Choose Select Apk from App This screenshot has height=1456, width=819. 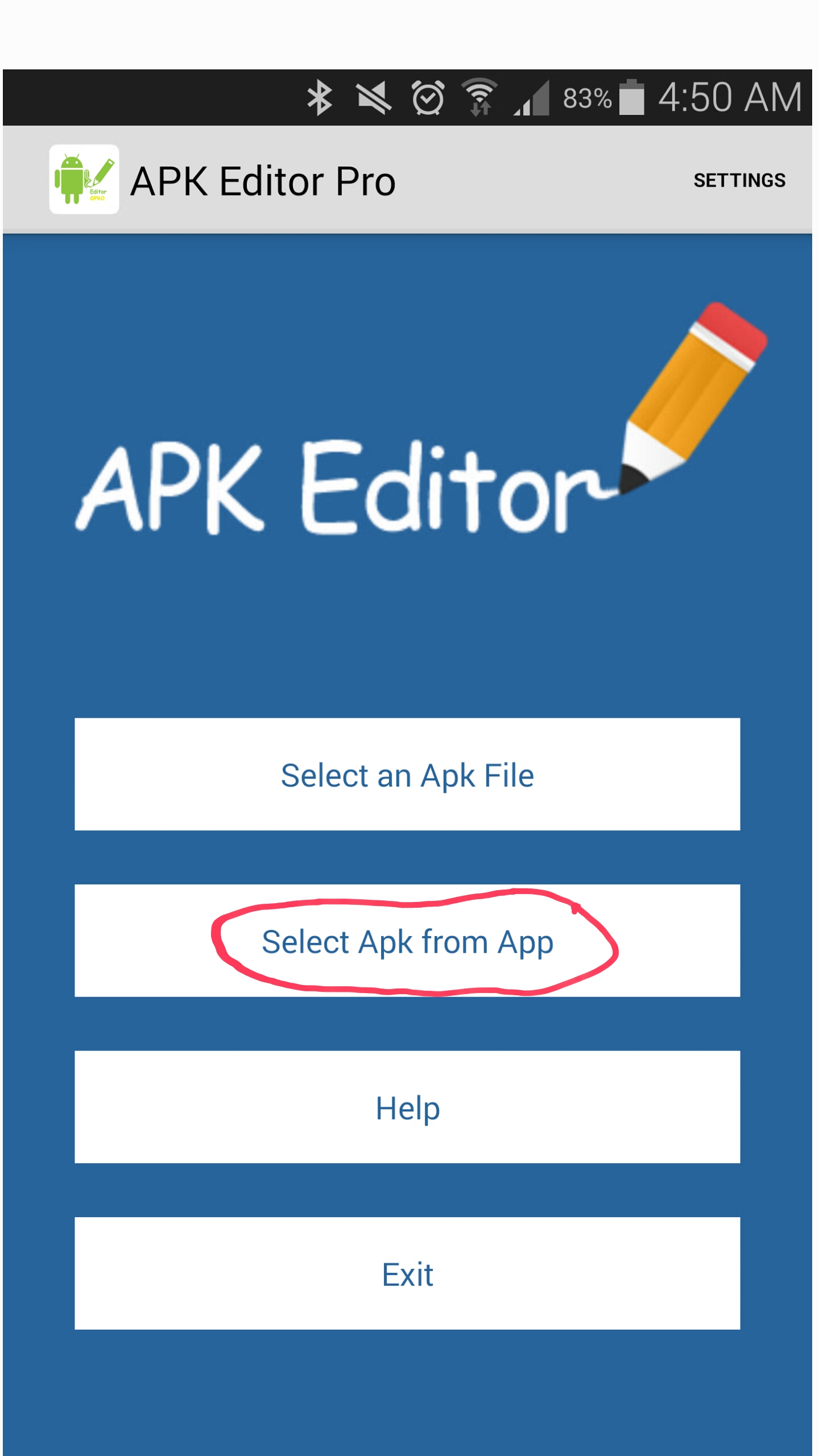tap(407, 941)
